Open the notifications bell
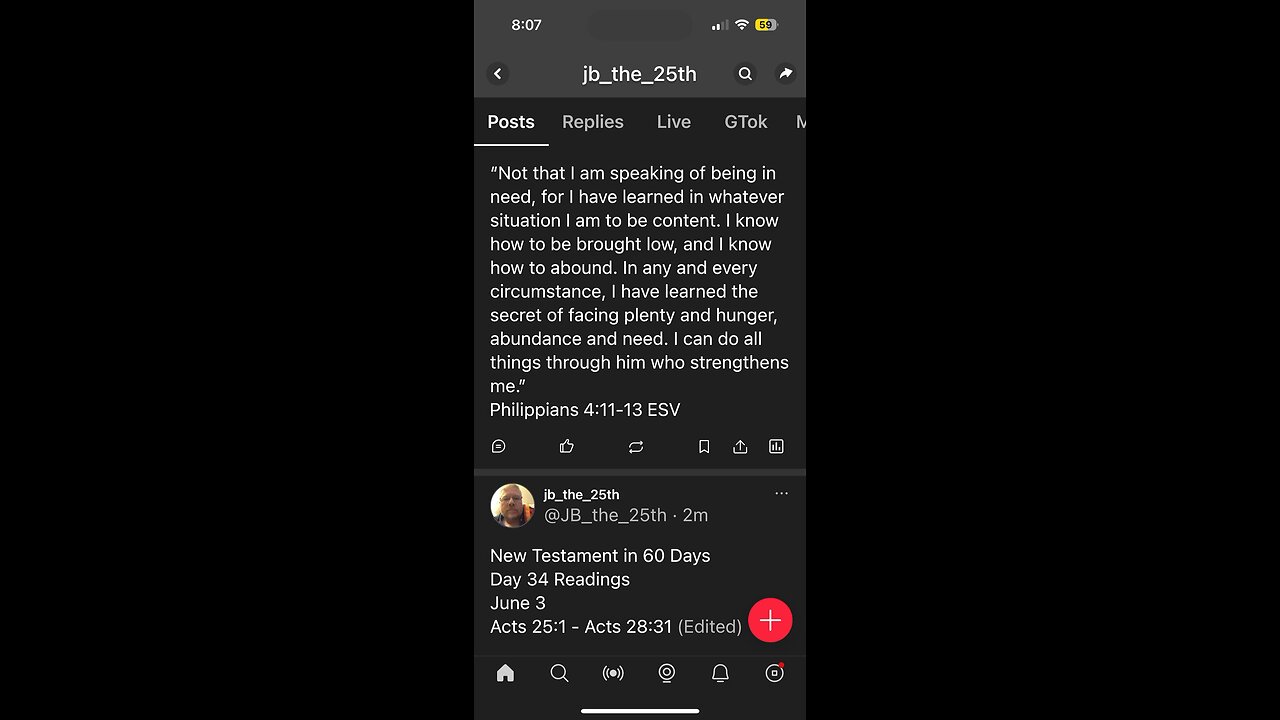This screenshot has width=1280, height=720. (720, 673)
